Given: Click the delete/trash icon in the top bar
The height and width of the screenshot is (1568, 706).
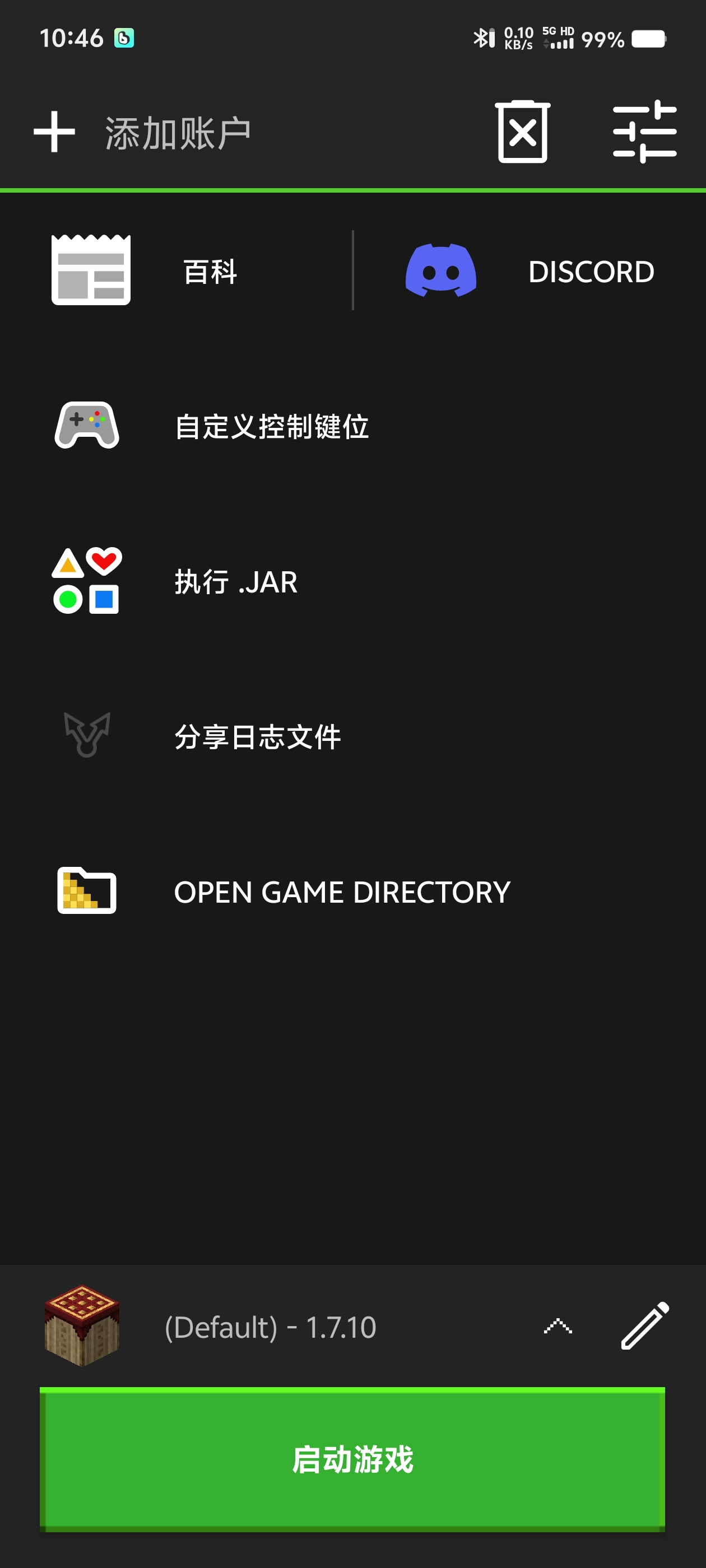Looking at the screenshot, I should tap(521, 131).
